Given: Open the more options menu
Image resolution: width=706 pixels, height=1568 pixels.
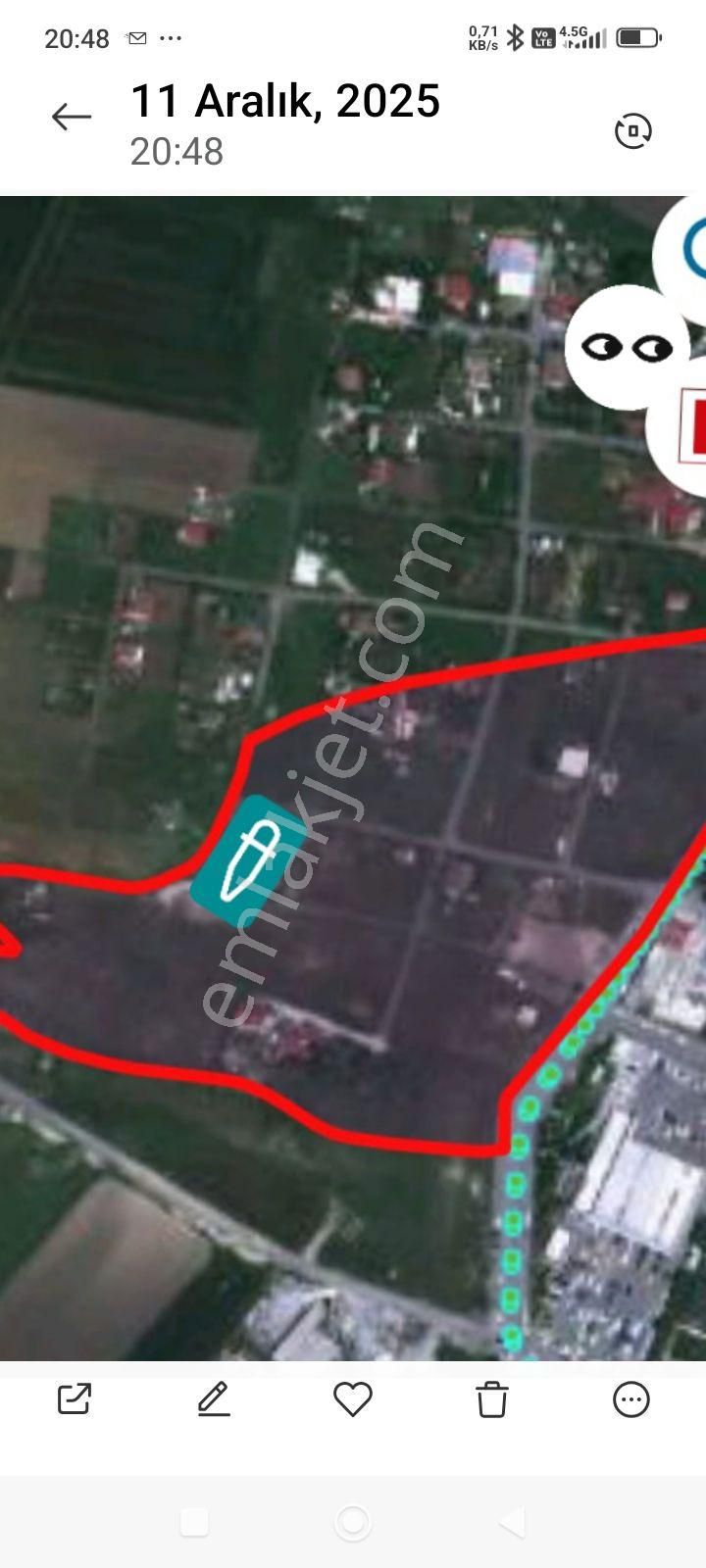Looking at the screenshot, I should click(631, 1398).
